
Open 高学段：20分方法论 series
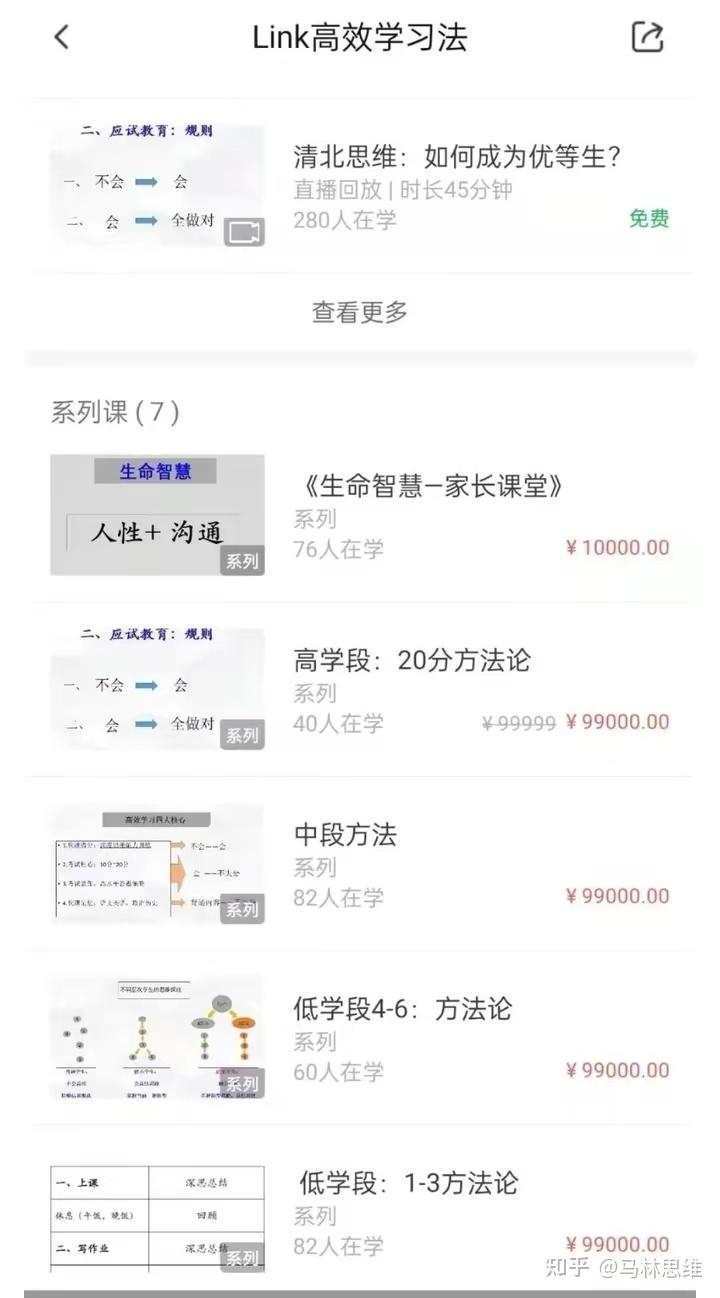tap(412, 661)
